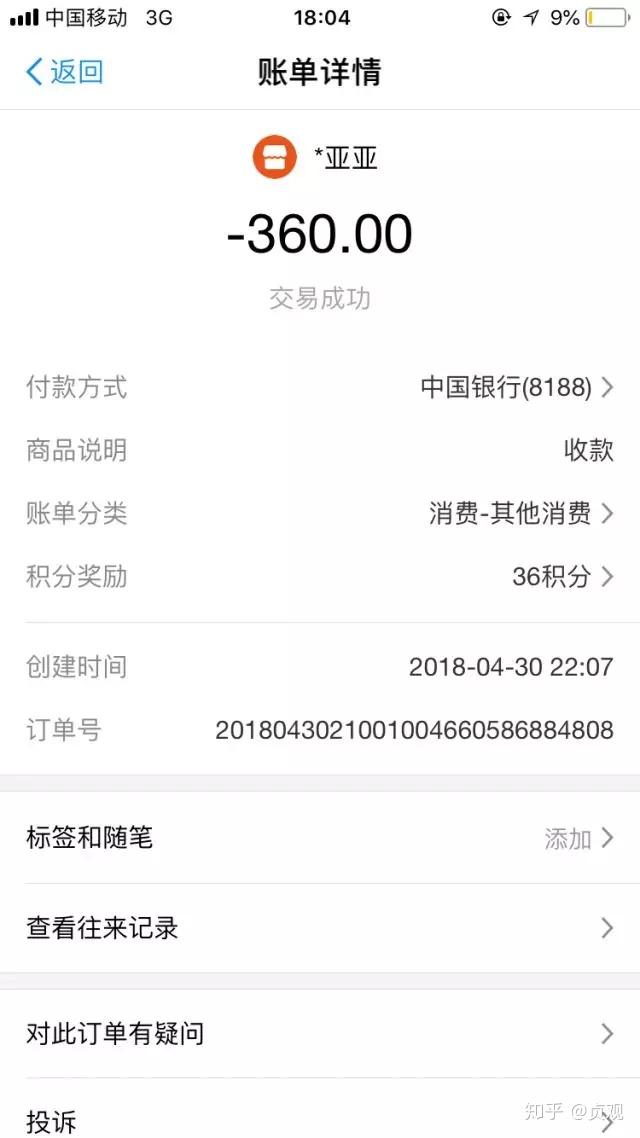Go back using the 返回 button
This screenshot has height=1138, width=640.
pos(64,72)
